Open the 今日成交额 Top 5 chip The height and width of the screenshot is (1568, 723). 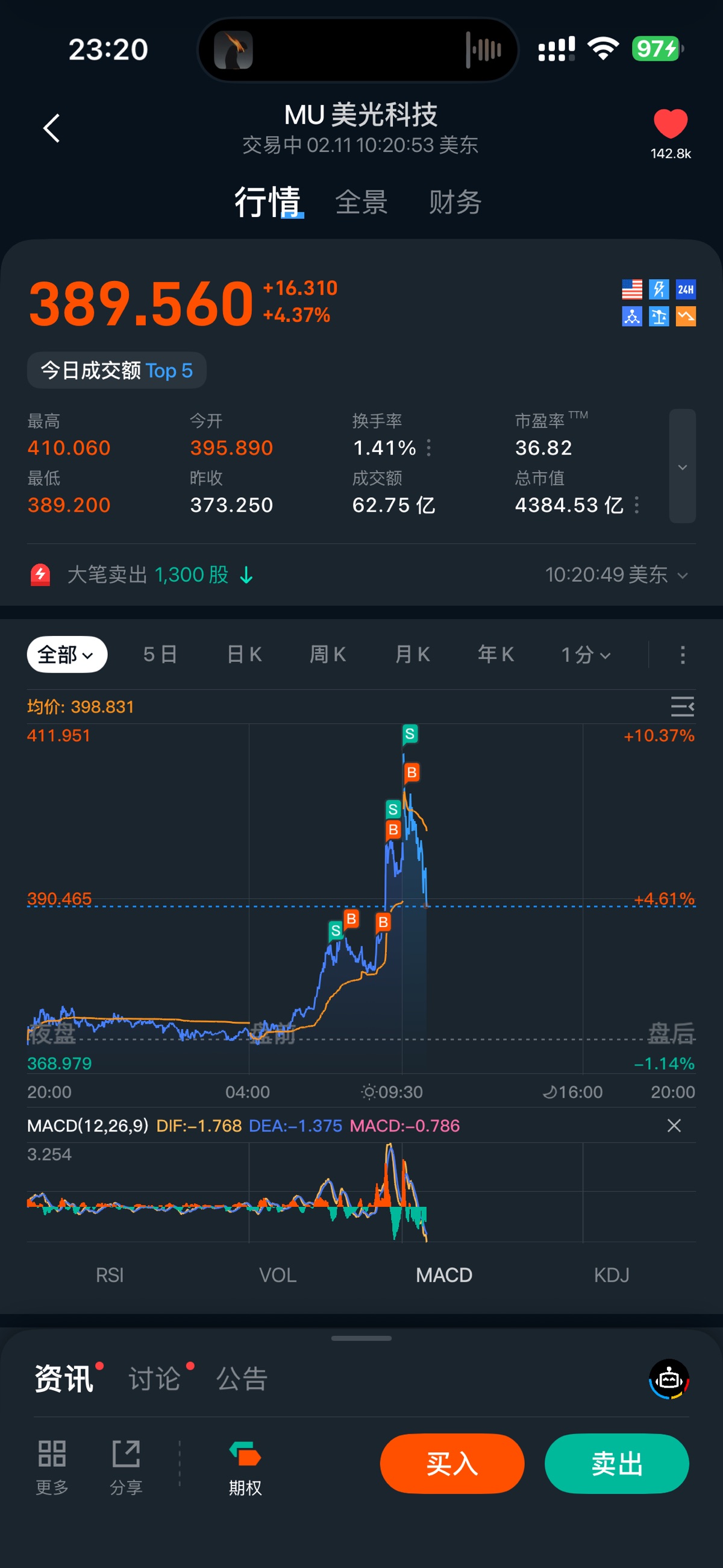(x=117, y=370)
